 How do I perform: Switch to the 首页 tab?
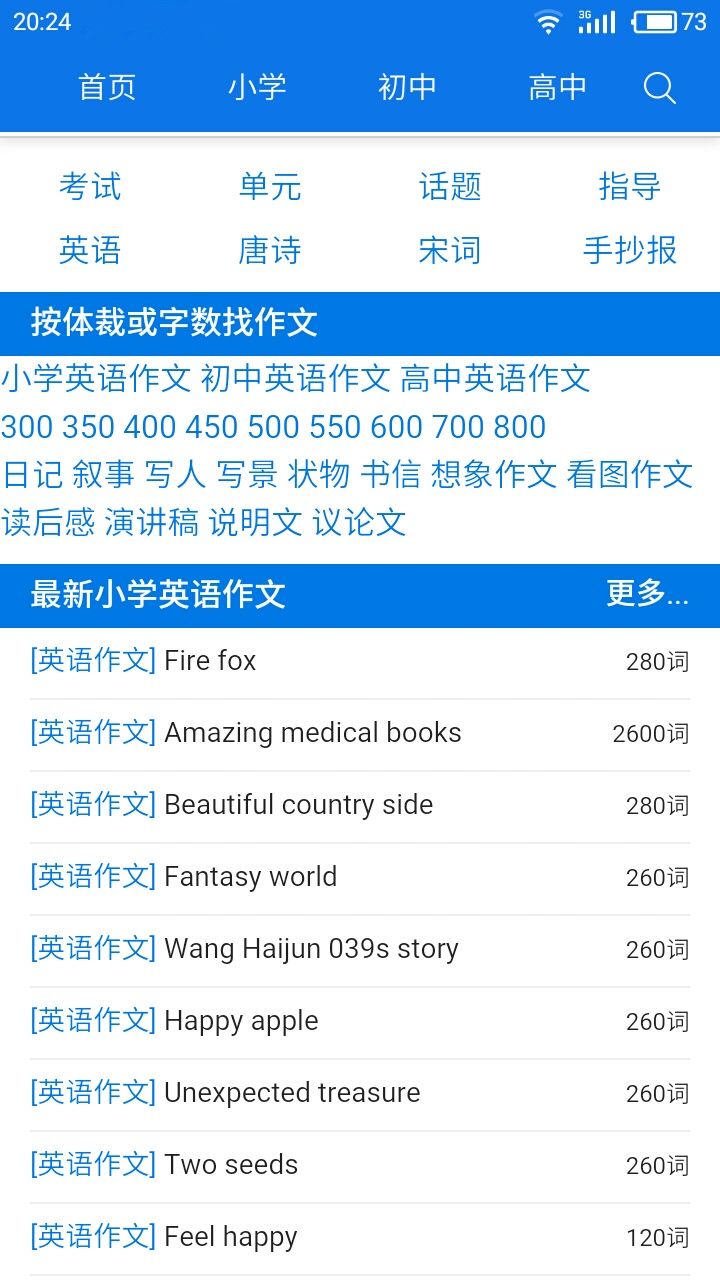(x=107, y=88)
